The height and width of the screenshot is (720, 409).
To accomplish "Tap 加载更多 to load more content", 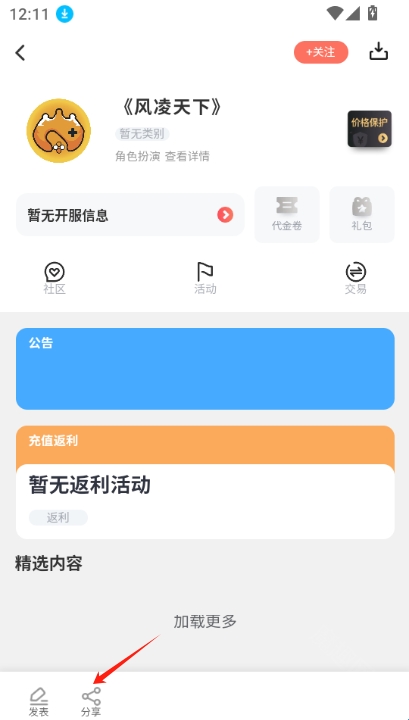I will (x=205, y=621).
